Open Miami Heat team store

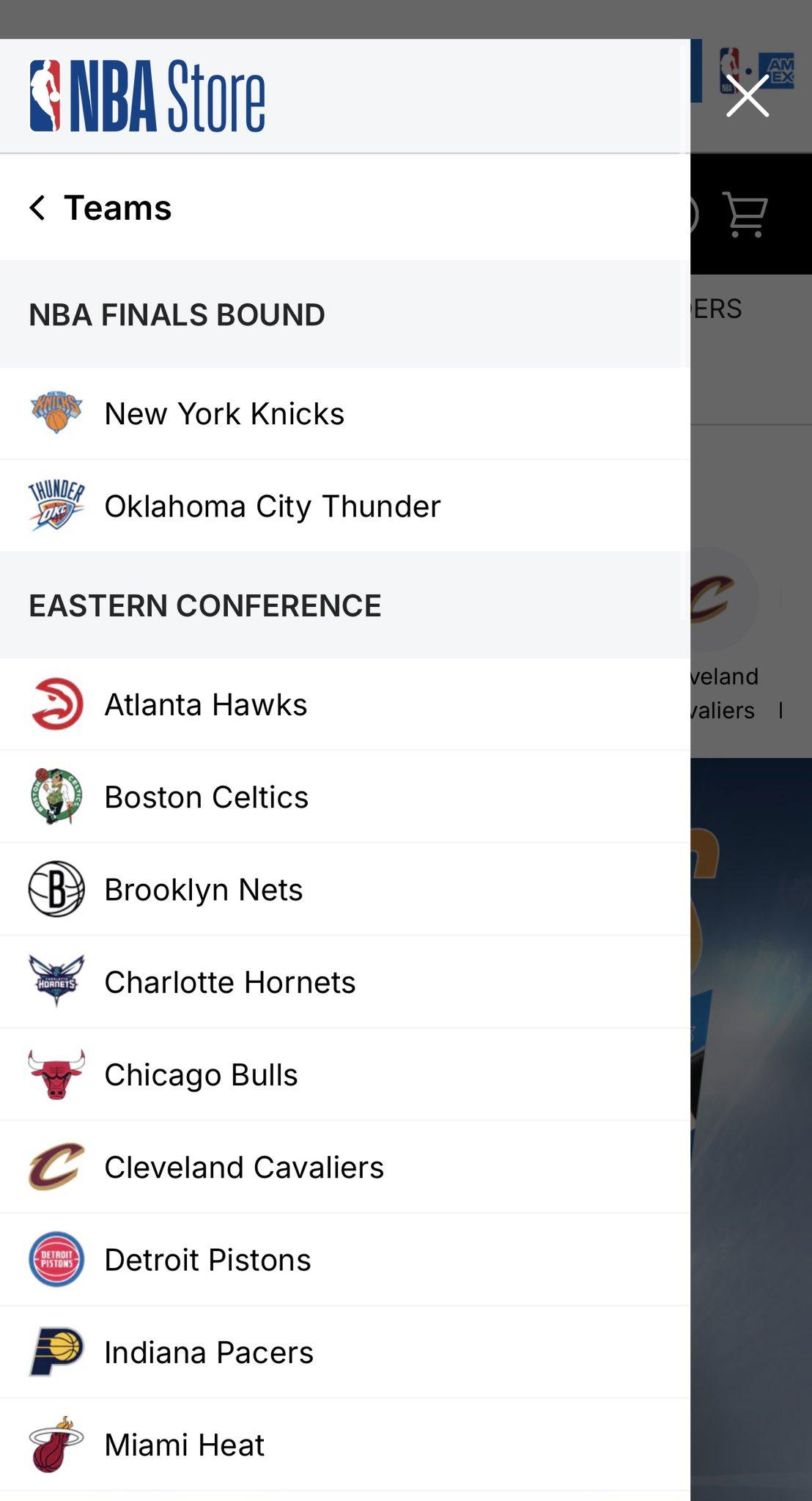(345, 1445)
